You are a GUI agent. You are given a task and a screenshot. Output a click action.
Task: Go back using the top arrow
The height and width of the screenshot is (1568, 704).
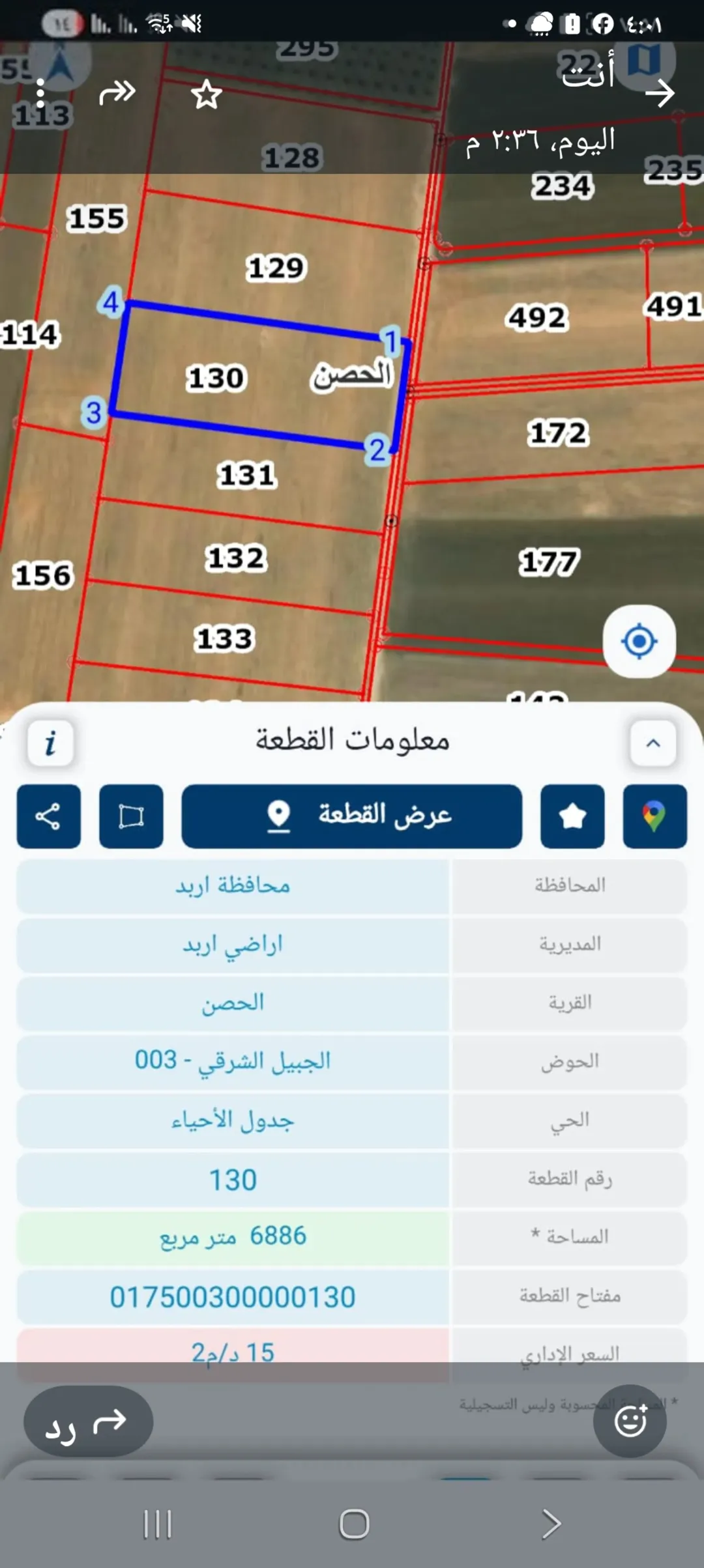tap(659, 94)
